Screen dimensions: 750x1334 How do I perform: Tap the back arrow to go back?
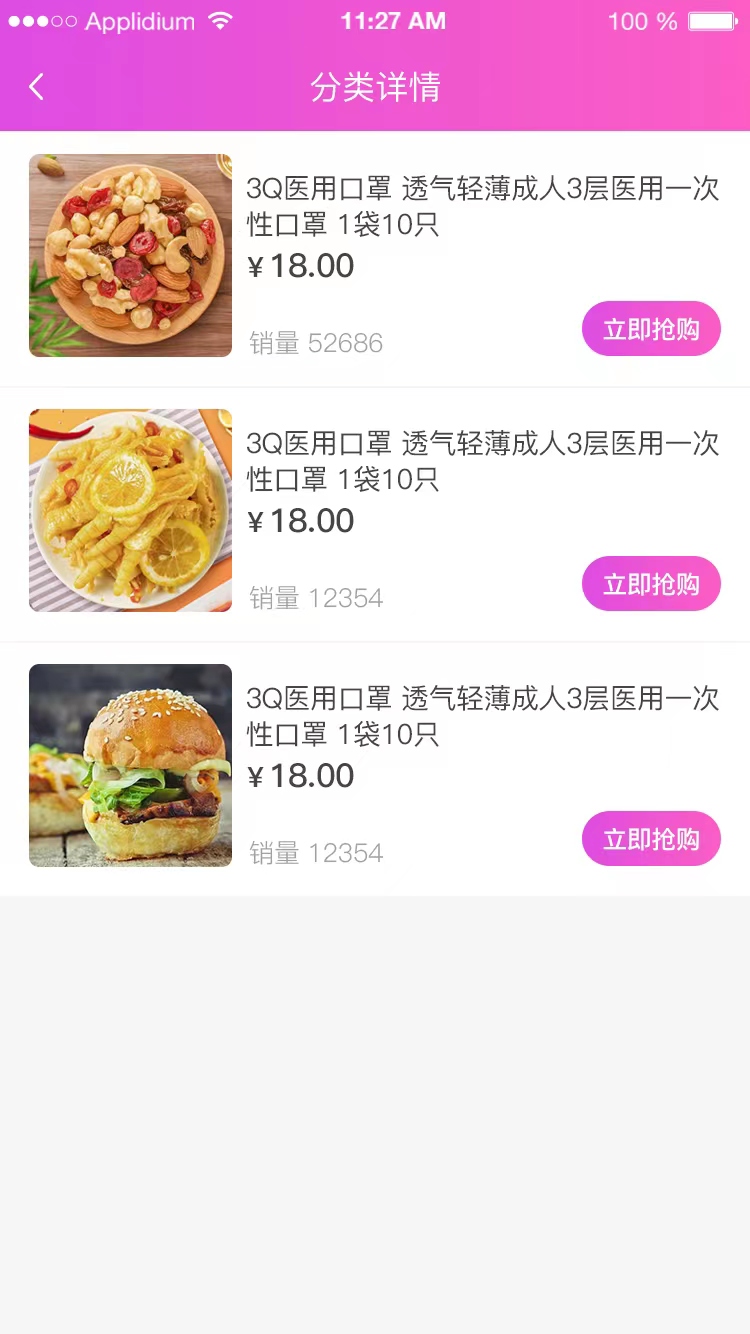pyautogui.click(x=36, y=86)
